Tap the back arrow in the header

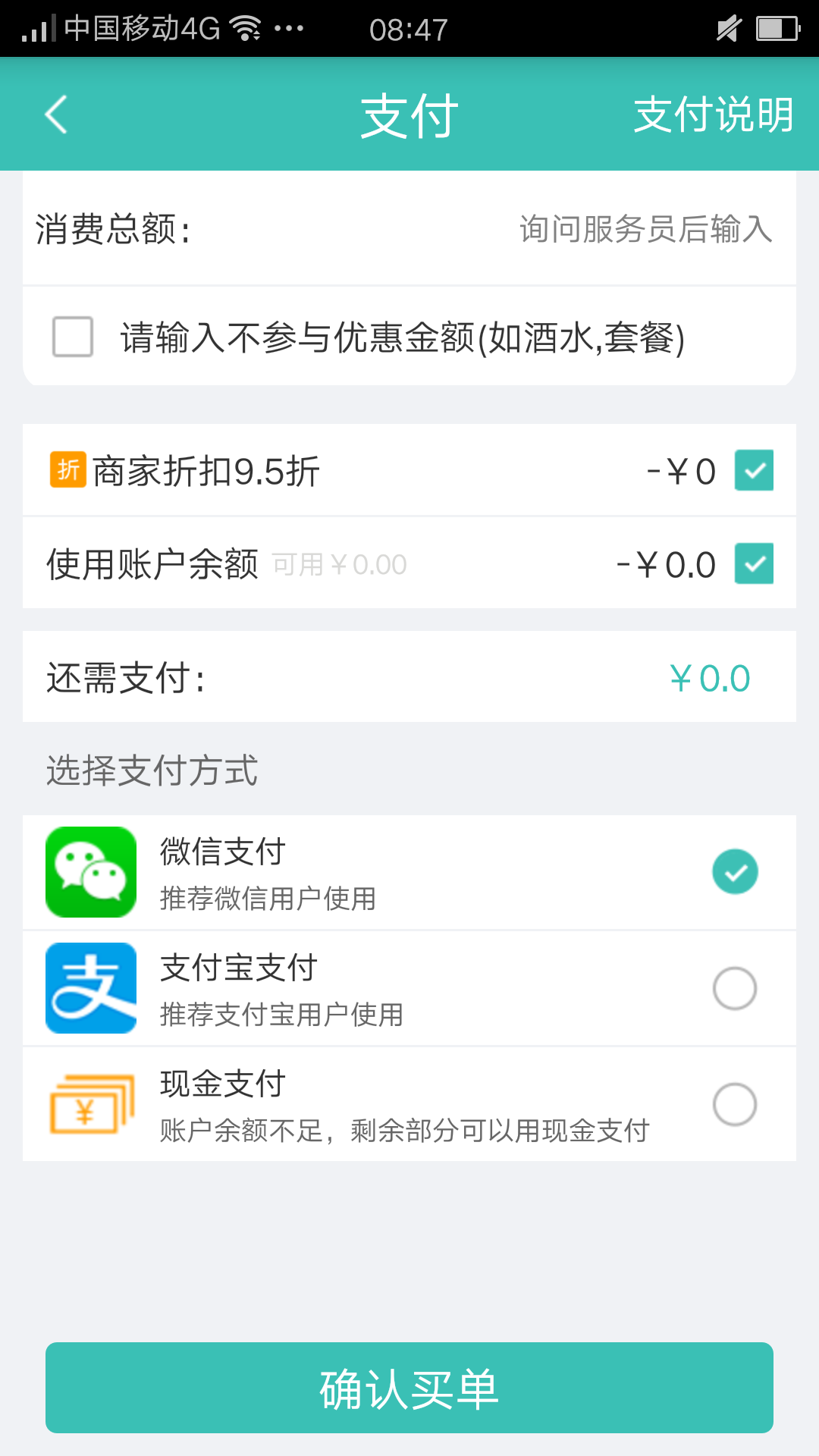pos(55,114)
